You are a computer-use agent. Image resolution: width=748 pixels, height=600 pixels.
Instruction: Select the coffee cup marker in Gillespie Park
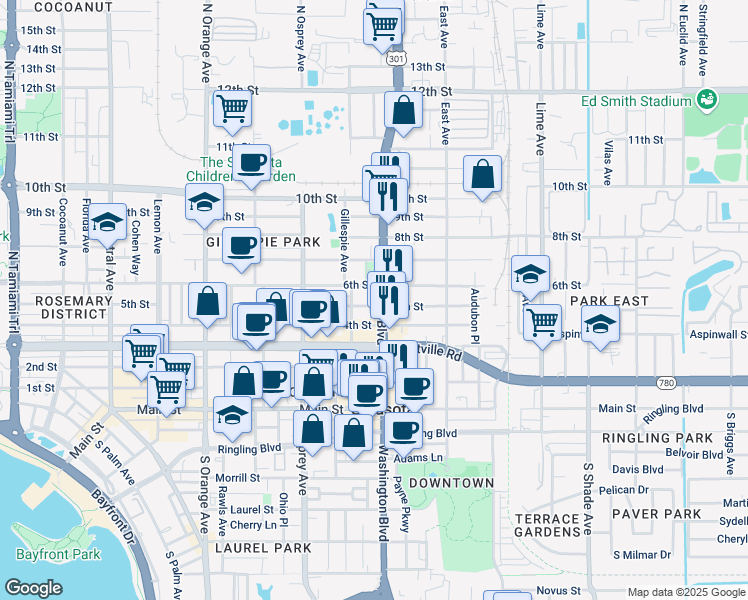[x=241, y=244]
